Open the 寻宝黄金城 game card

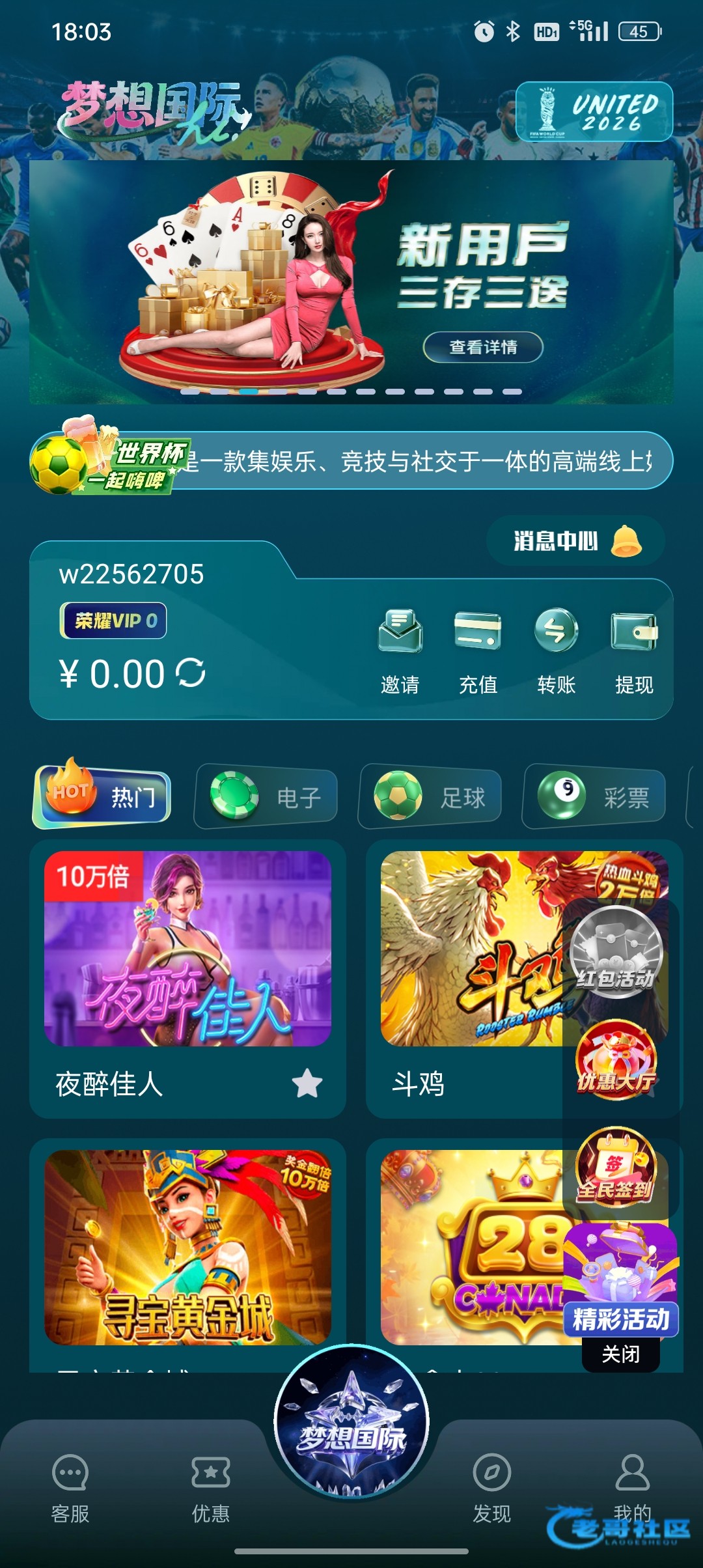pyautogui.click(x=187, y=1247)
